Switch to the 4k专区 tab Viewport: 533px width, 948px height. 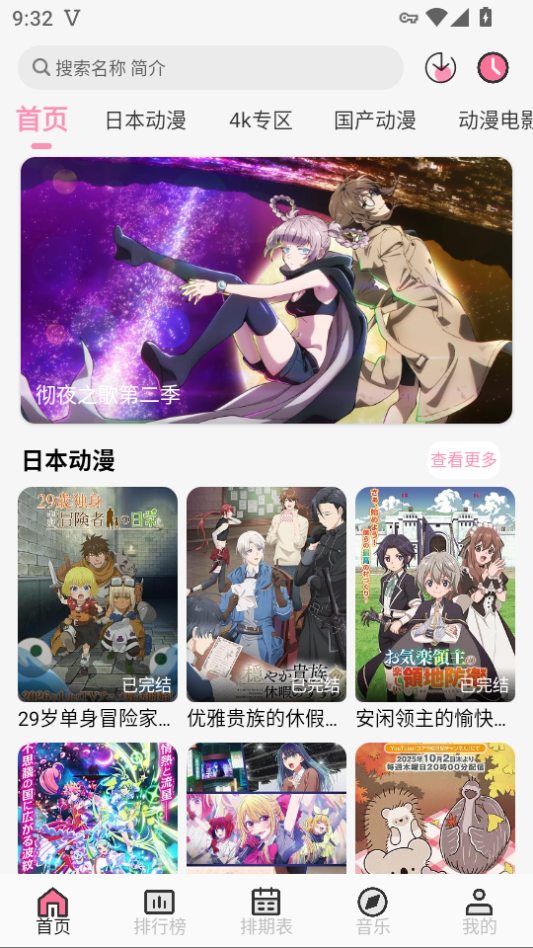coord(260,120)
